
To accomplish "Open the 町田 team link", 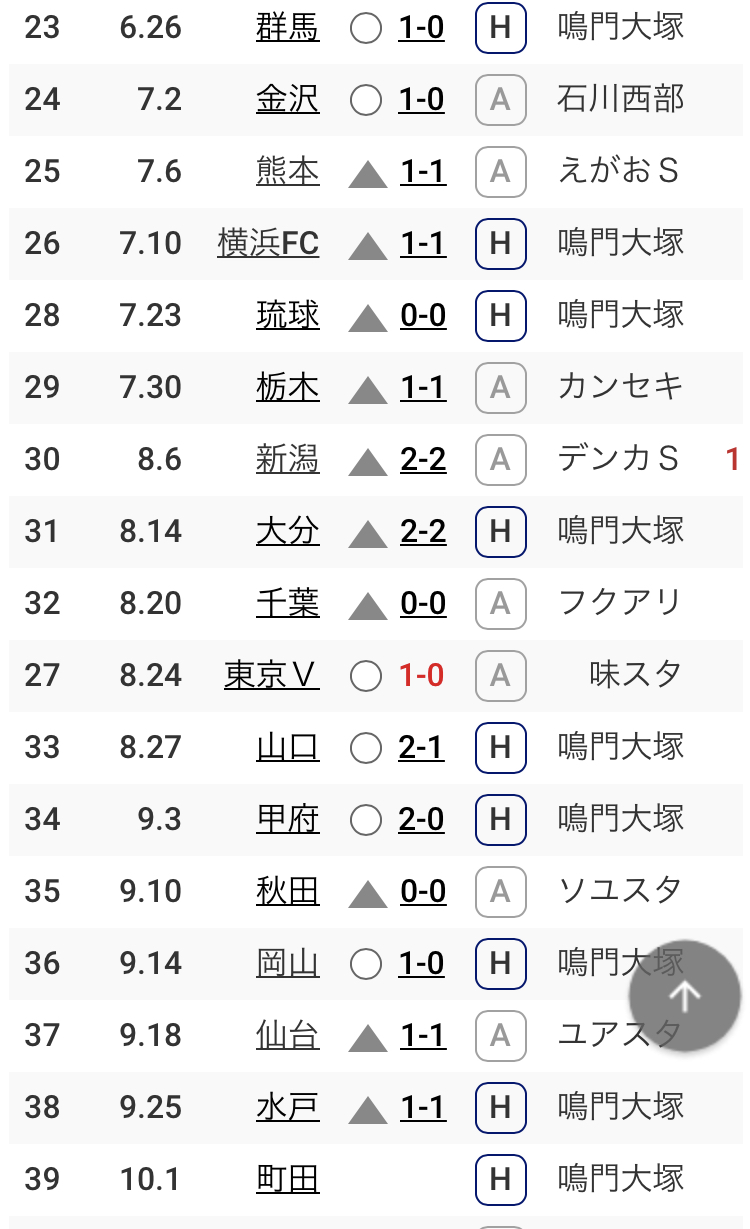I will pyautogui.click(x=288, y=1179).
